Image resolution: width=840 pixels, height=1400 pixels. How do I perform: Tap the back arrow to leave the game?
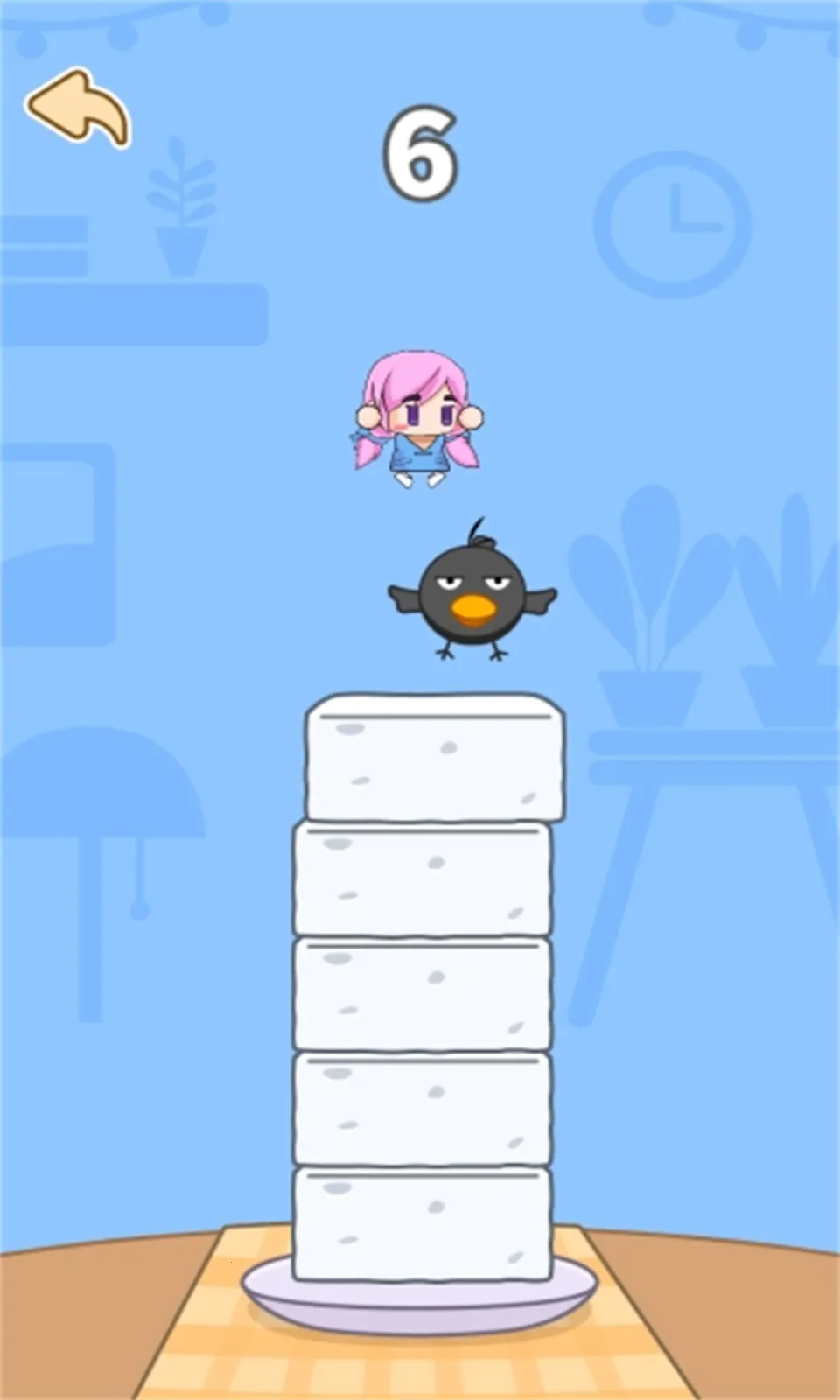(79, 108)
